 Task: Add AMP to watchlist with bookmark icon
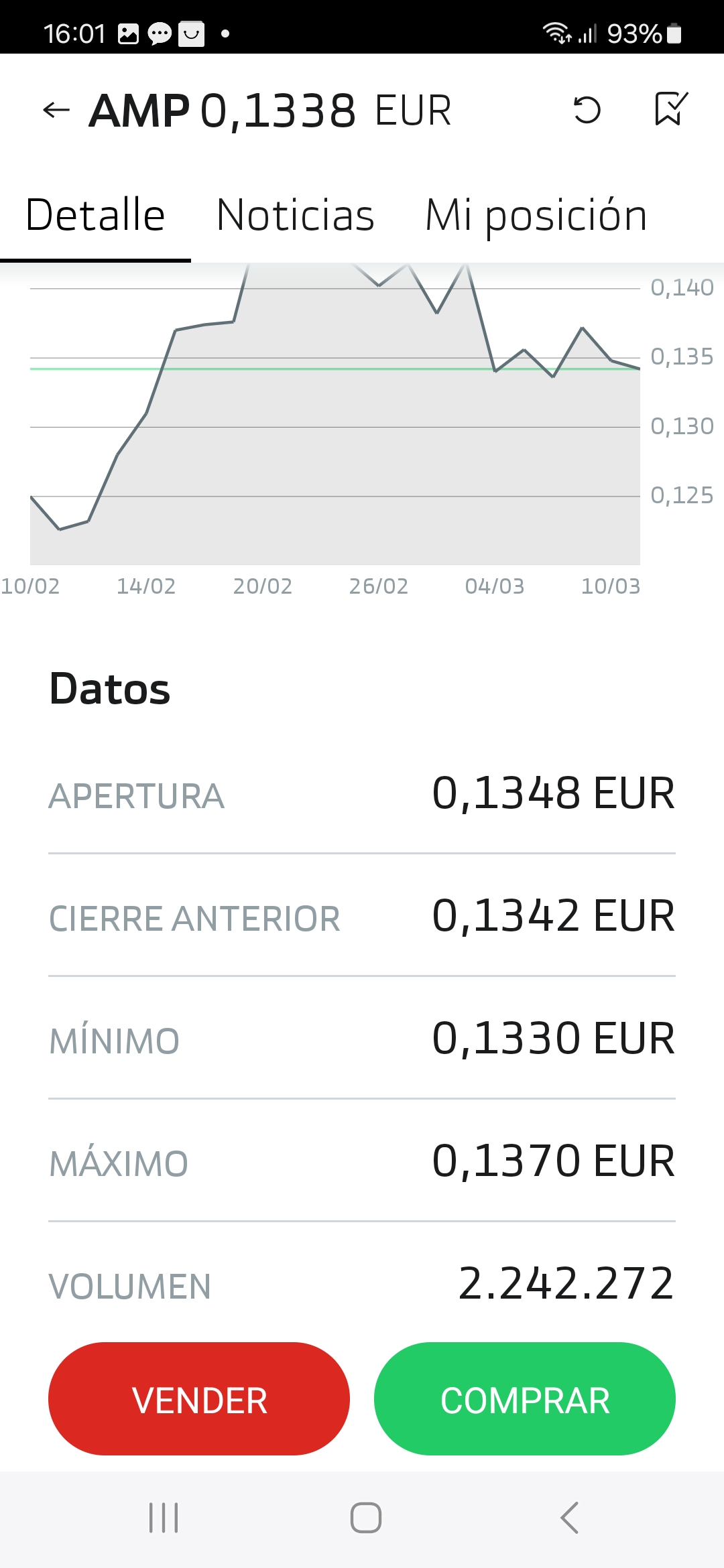pyautogui.click(x=671, y=109)
